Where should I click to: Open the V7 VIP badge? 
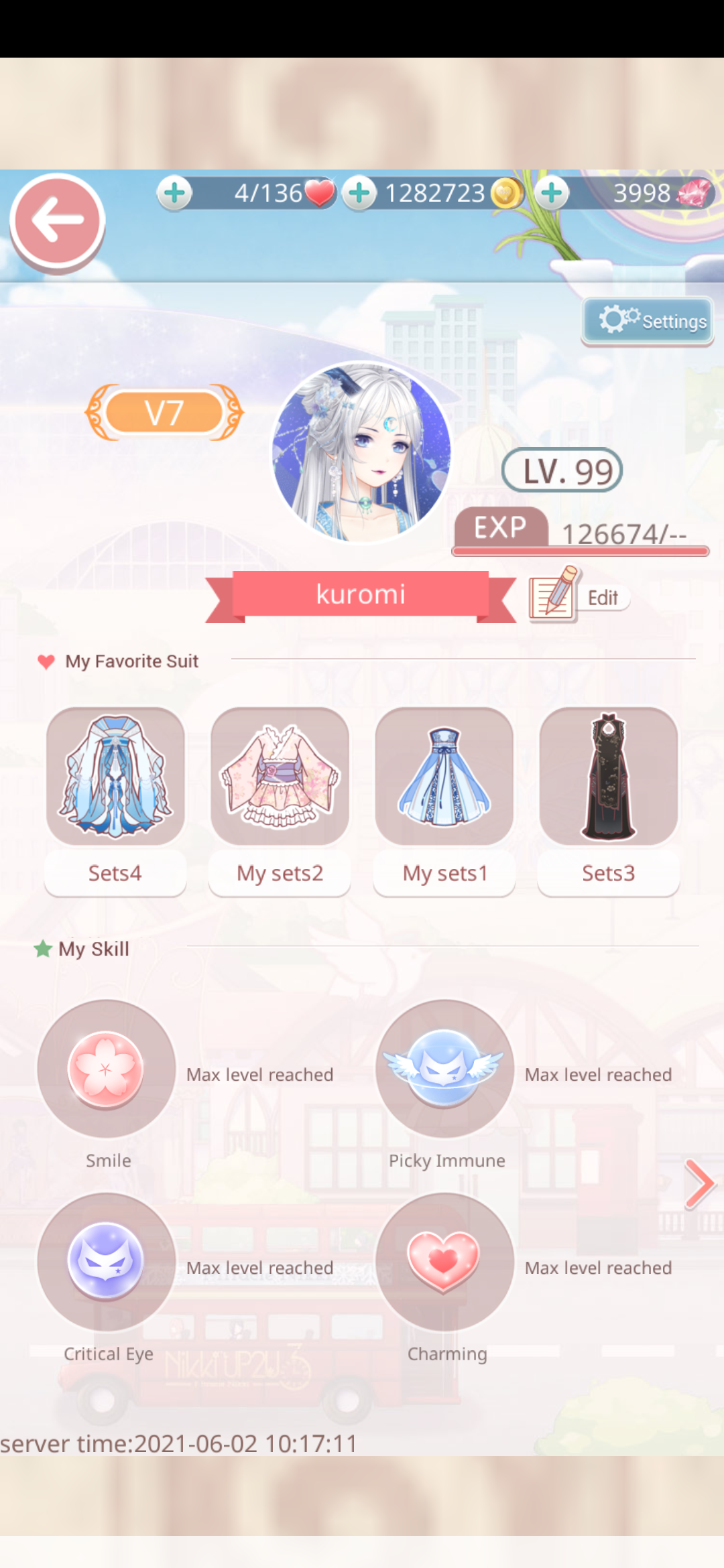point(164,412)
